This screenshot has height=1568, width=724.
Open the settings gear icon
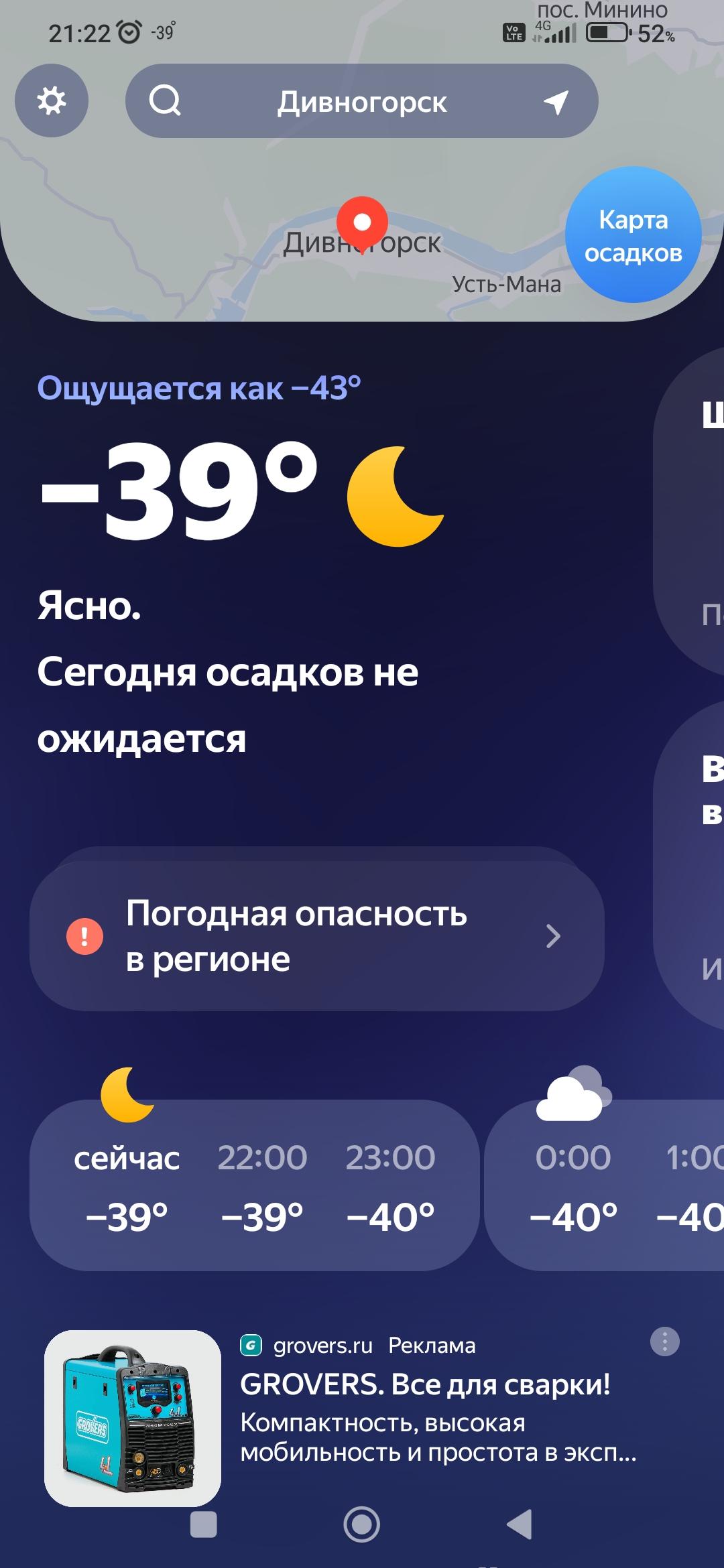pyautogui.click(x=52, y=101)
